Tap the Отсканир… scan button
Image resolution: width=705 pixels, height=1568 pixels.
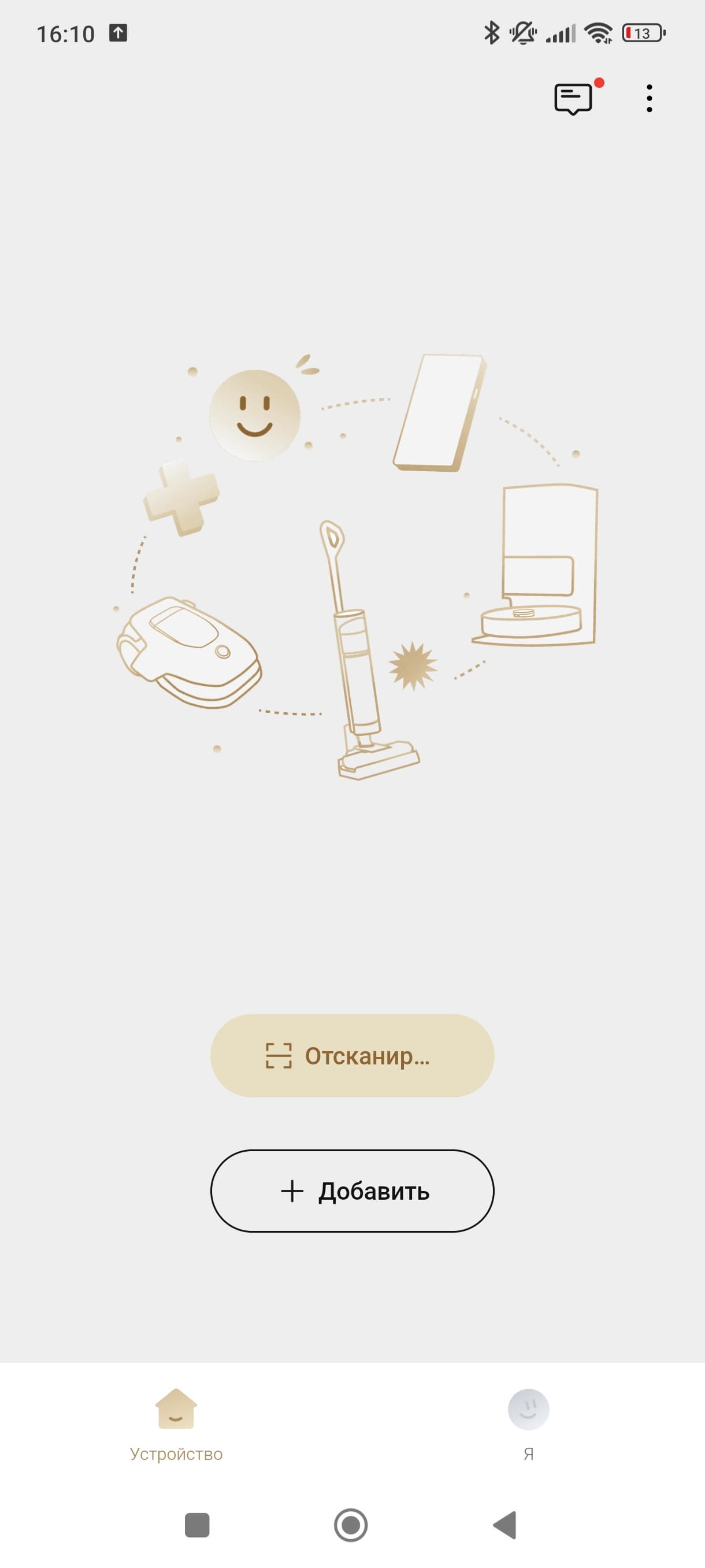coord(352,1056)
